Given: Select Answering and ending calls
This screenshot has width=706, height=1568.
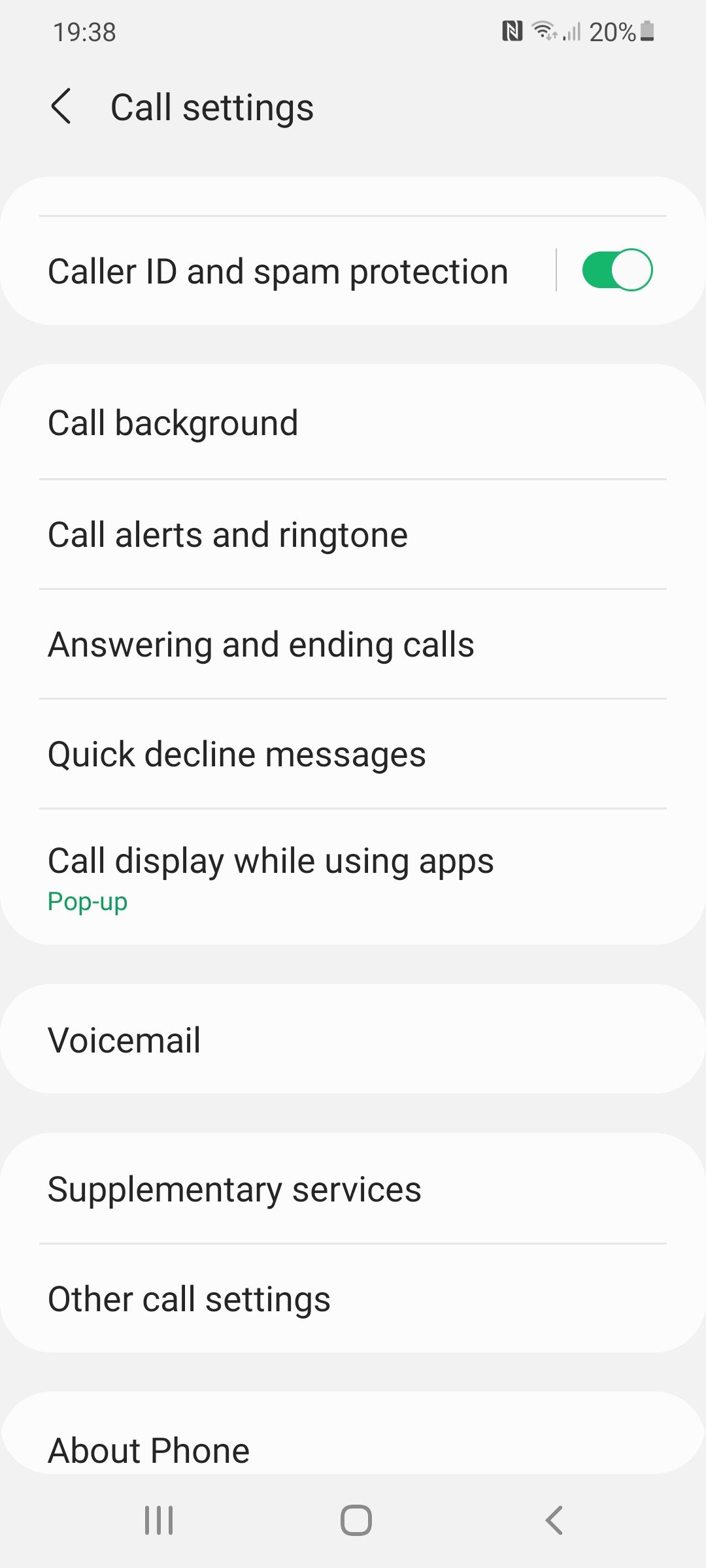Looking at the screenshot, I should click(x=353, y=645).
